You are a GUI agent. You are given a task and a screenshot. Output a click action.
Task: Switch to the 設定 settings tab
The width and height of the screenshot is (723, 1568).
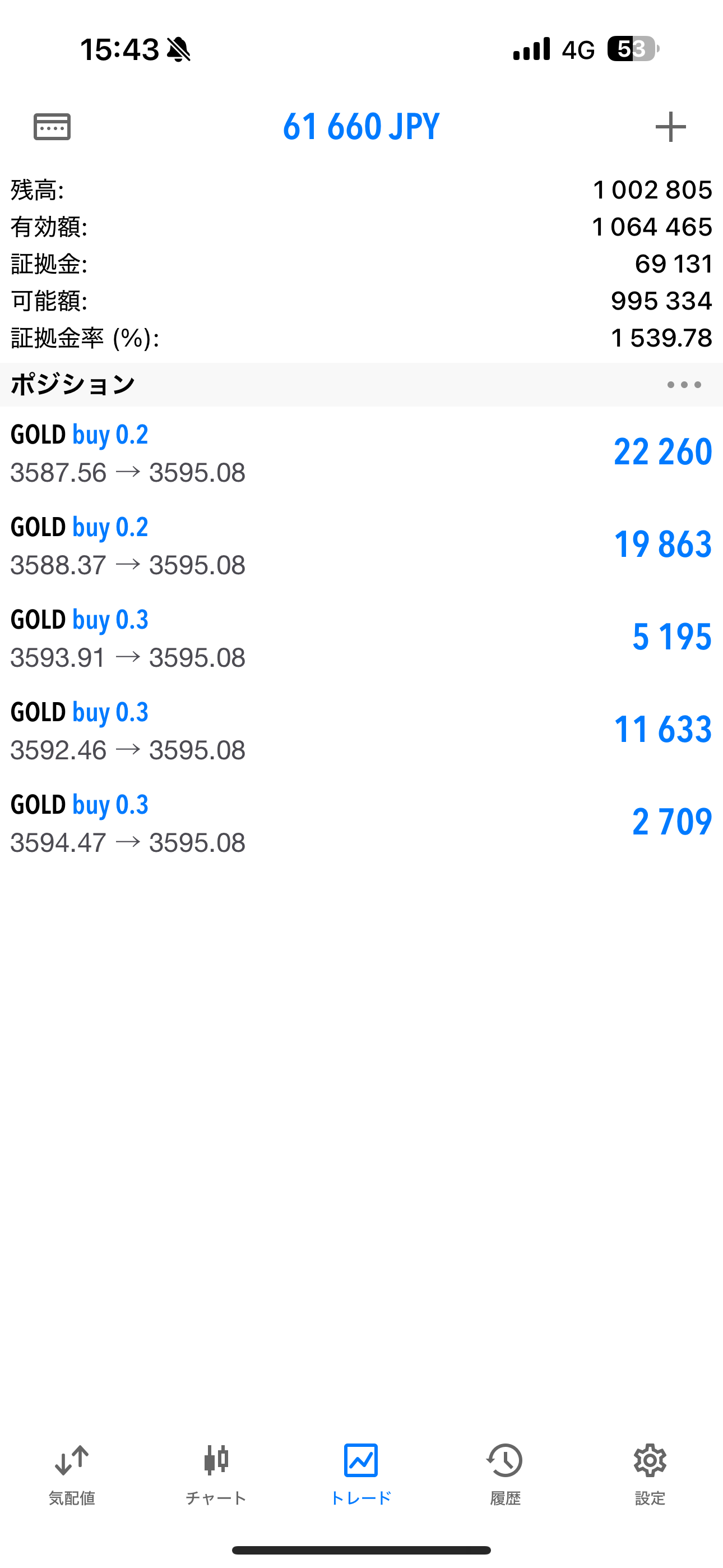(650, 1474)
